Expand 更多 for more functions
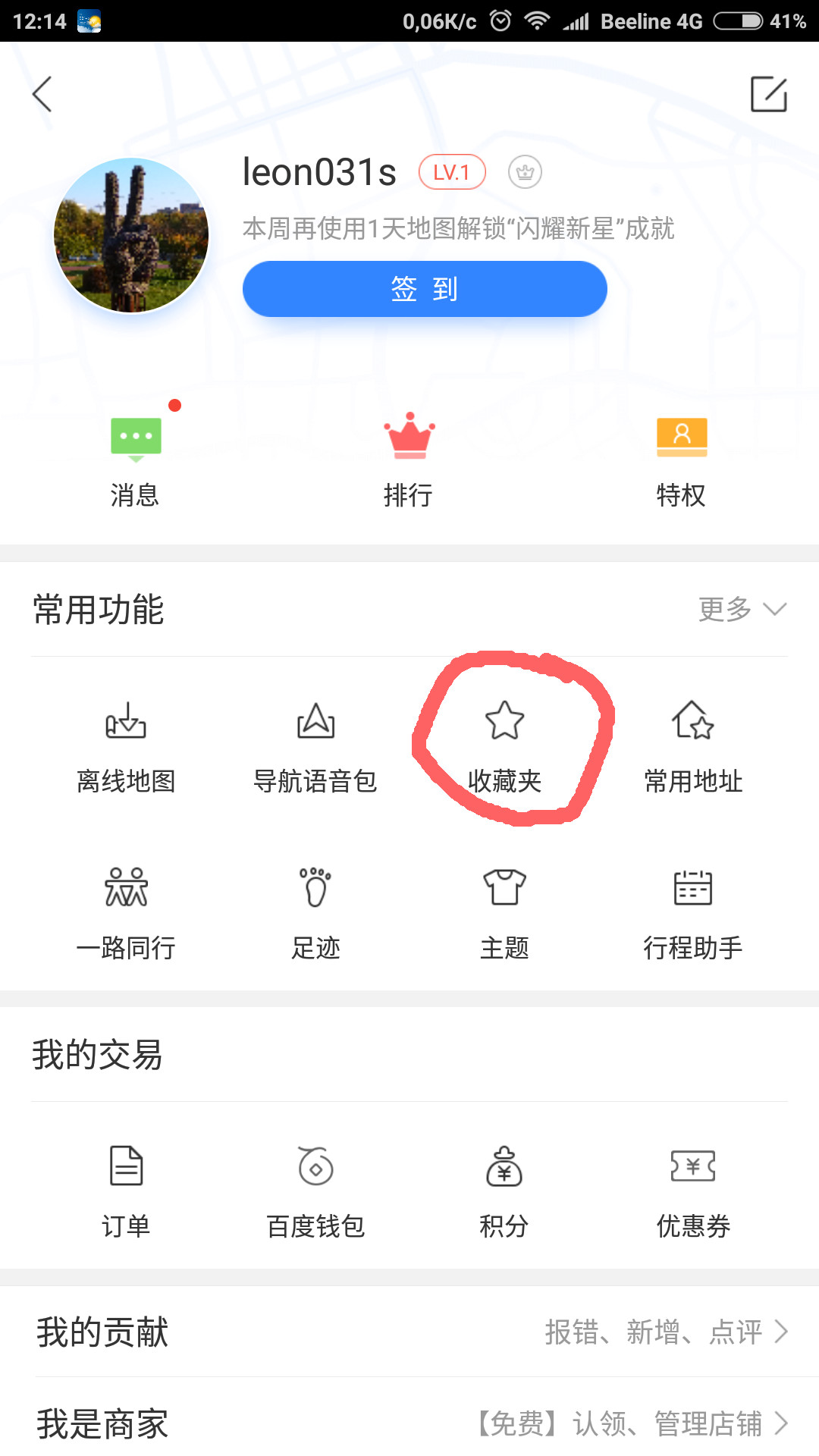Image resolution: width=819 pixels, height=1456 pixels. coord(742,609)
